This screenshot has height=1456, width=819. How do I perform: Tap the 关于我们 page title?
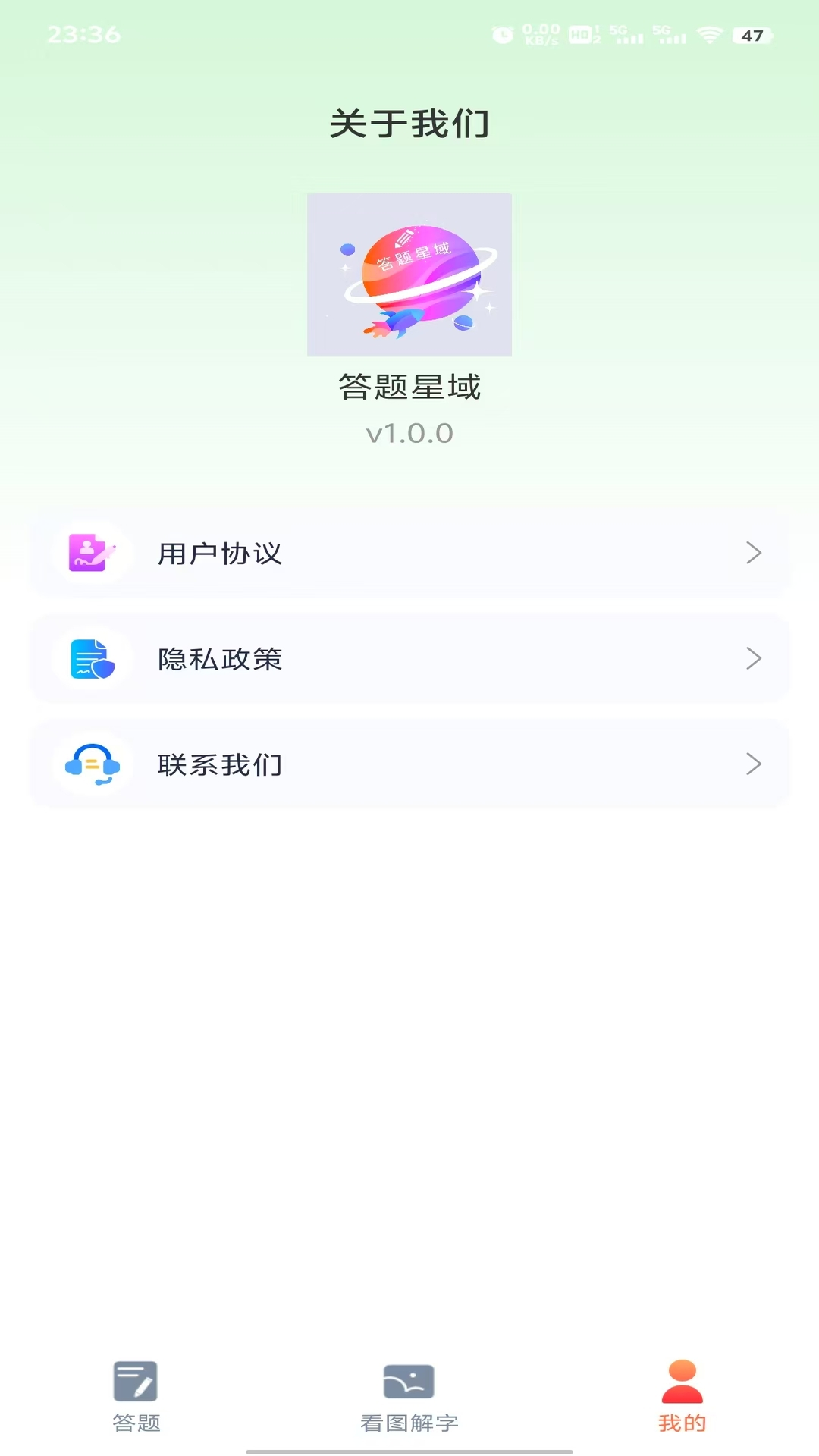pos(409,123)
